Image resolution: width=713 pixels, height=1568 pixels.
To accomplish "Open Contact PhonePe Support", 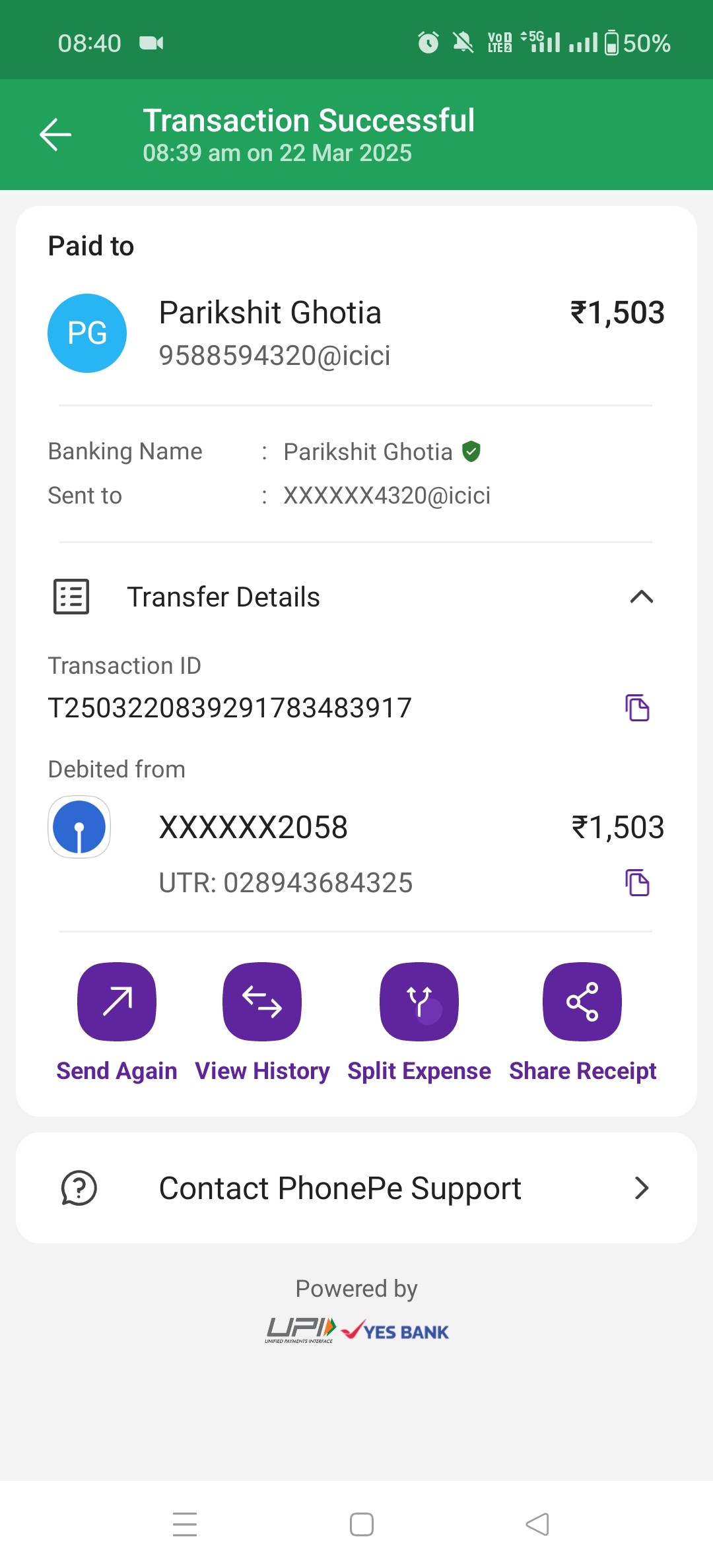I will [x=356, y=1188].
